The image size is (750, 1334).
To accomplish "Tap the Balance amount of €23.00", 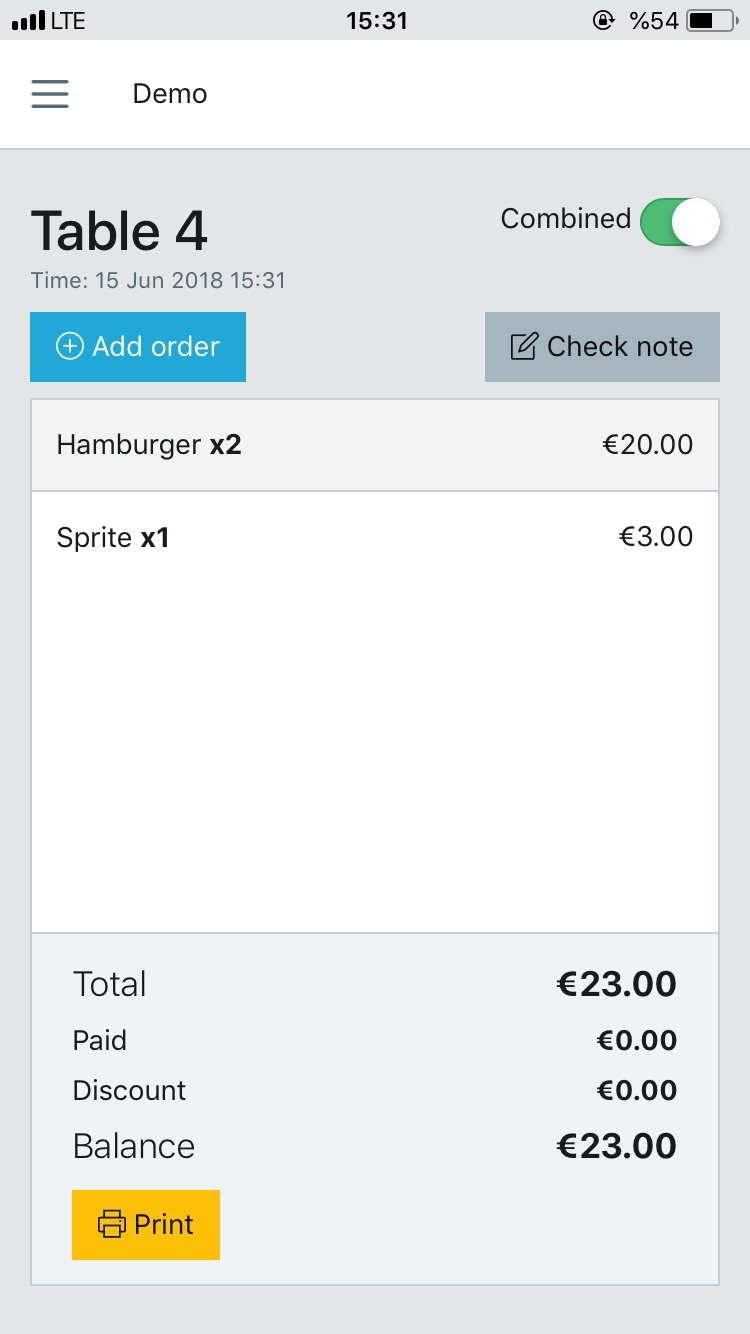I will pyautogui.click(x=617, y=1146).
